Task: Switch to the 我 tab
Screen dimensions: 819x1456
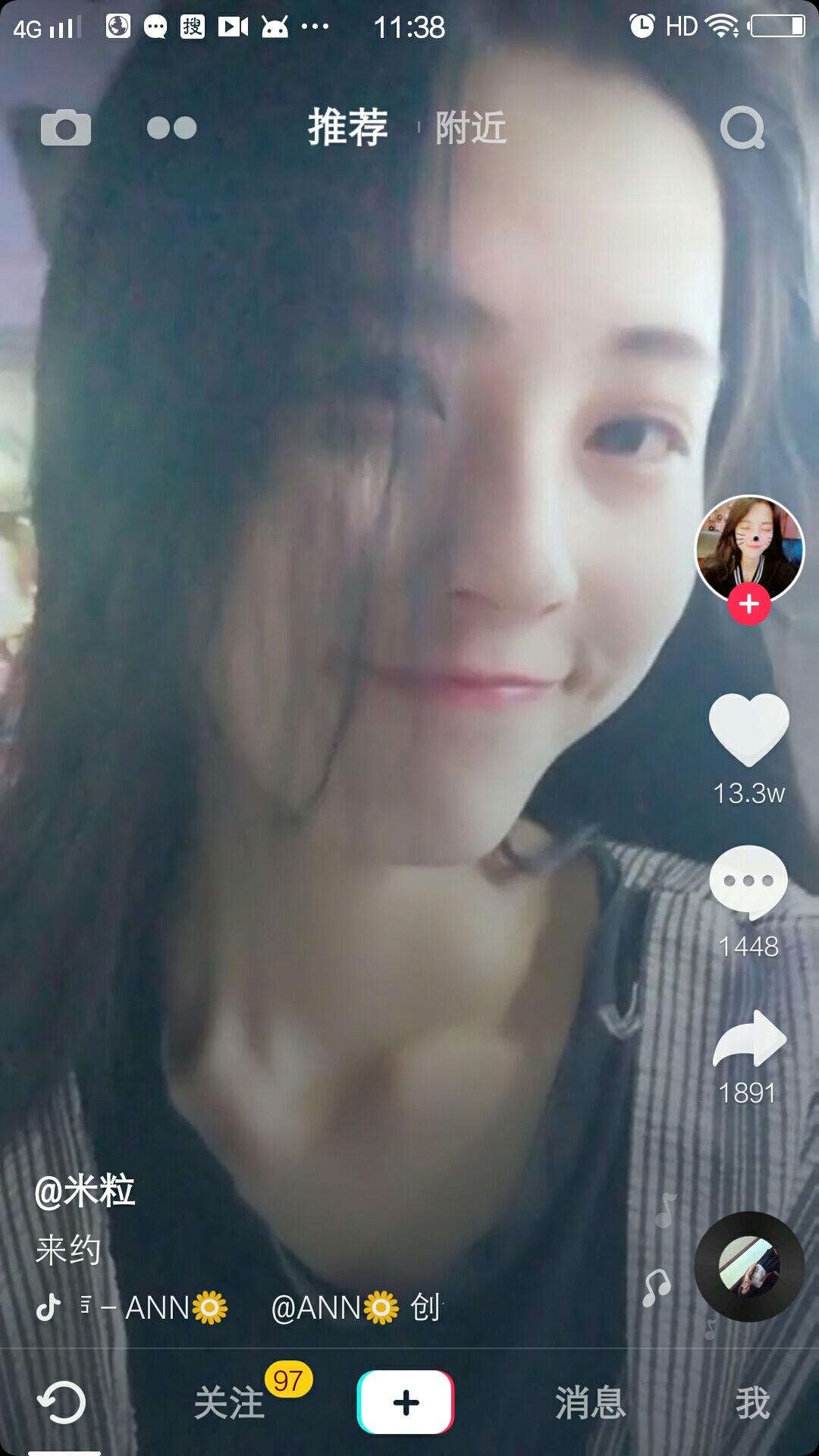Action: pyautogui.click(x=752, y=1402)
